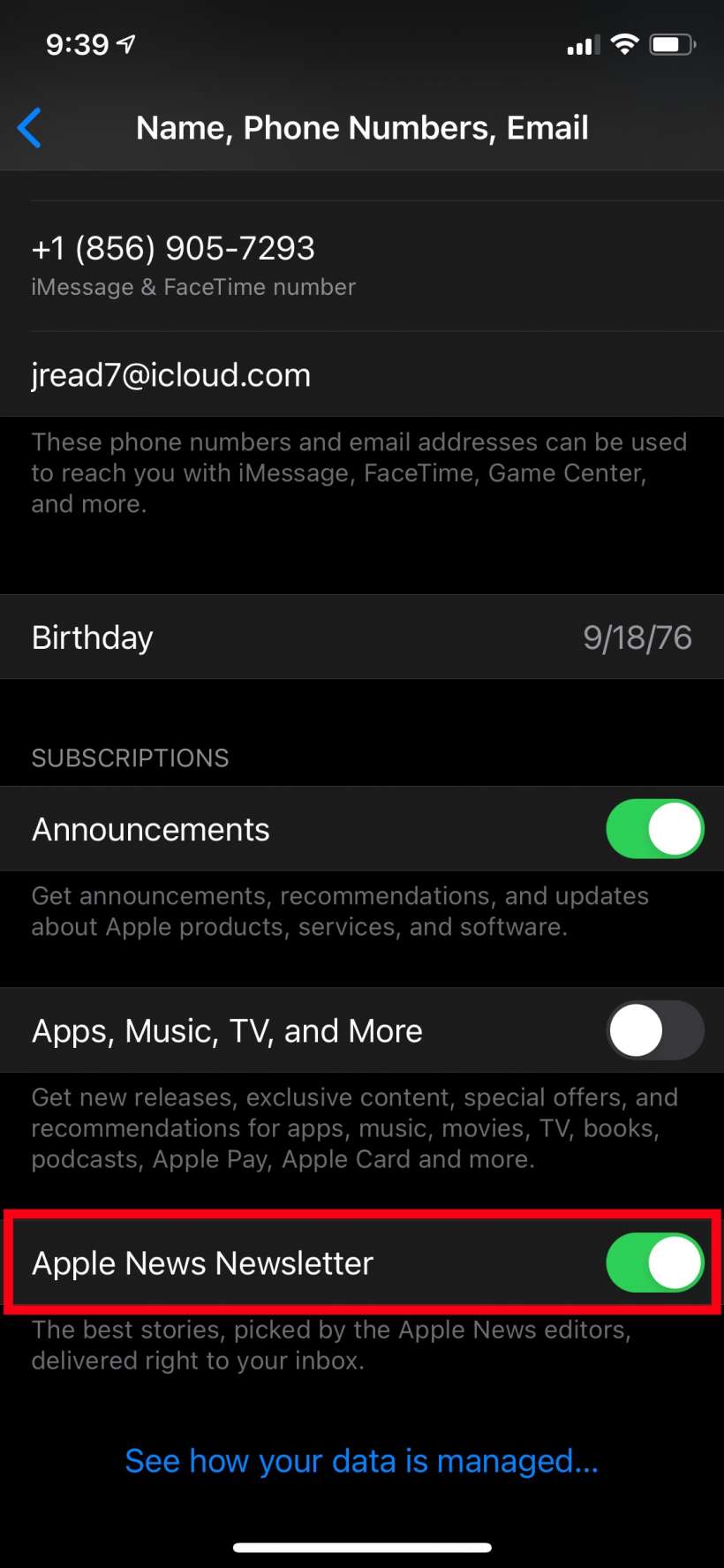724x1568 pixels.
Task: Turn off the Announcements subscription
Action: click(654, 830)
